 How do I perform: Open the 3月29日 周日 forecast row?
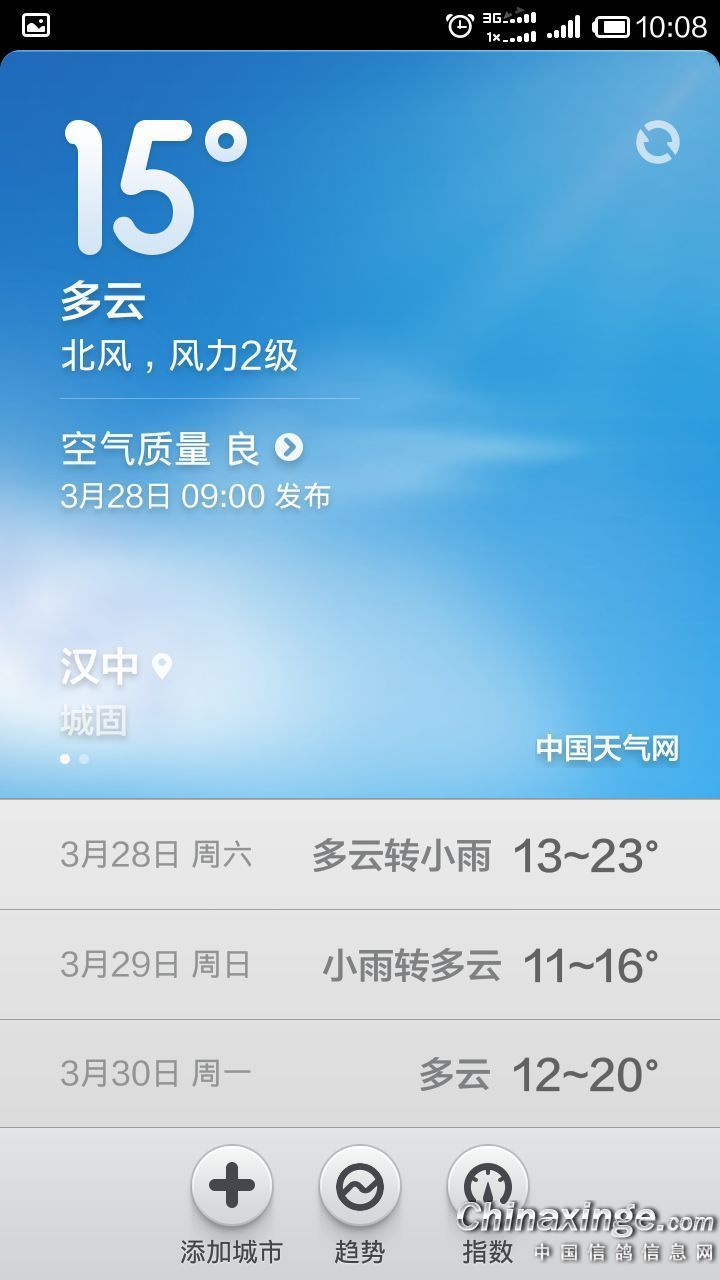(360, 965)
